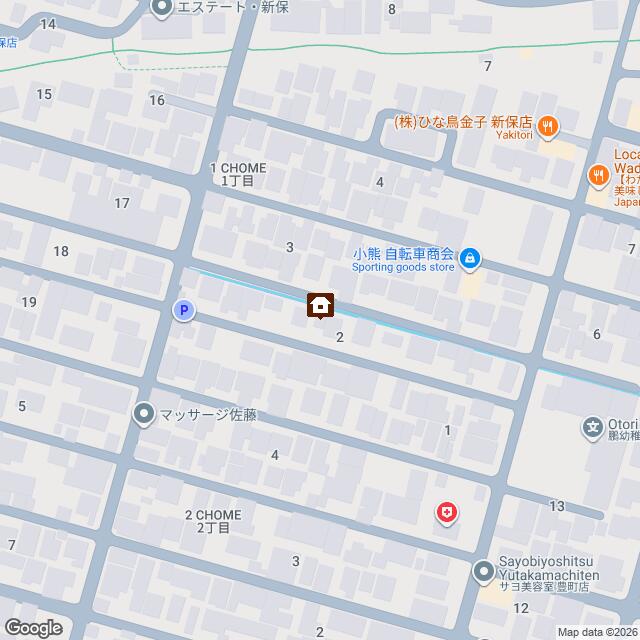Open the Google logo link
The width and height of the screenshot is (640, 640).
point(32,627)
